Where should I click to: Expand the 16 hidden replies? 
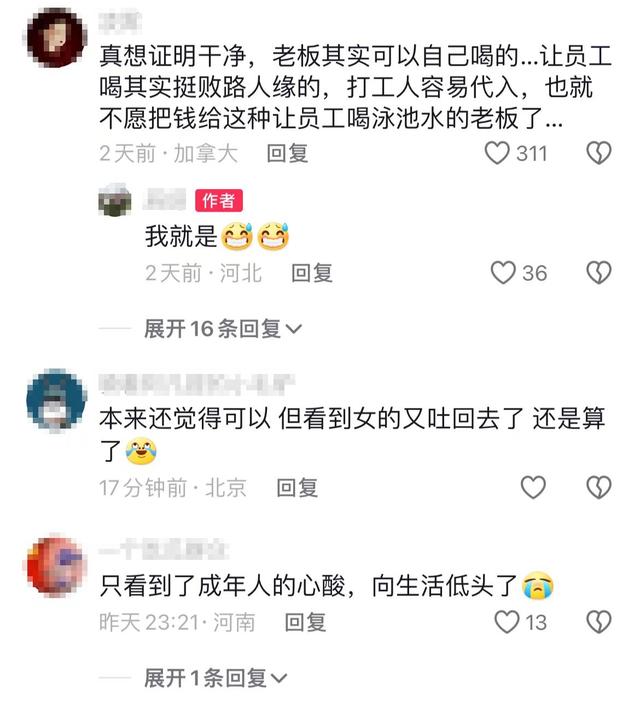pyautogui.click(x=222, y=329)
